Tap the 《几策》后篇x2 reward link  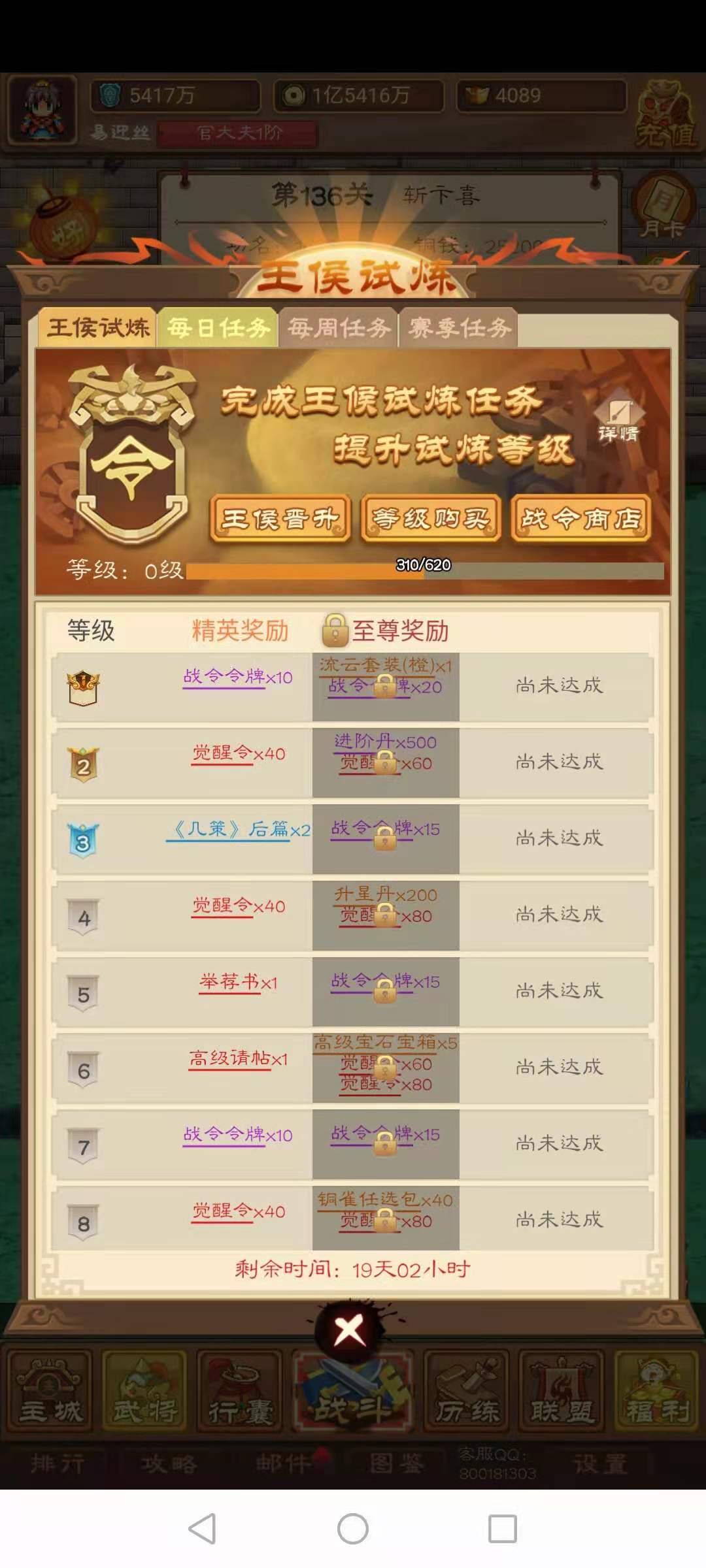click(x=238, y=830)
